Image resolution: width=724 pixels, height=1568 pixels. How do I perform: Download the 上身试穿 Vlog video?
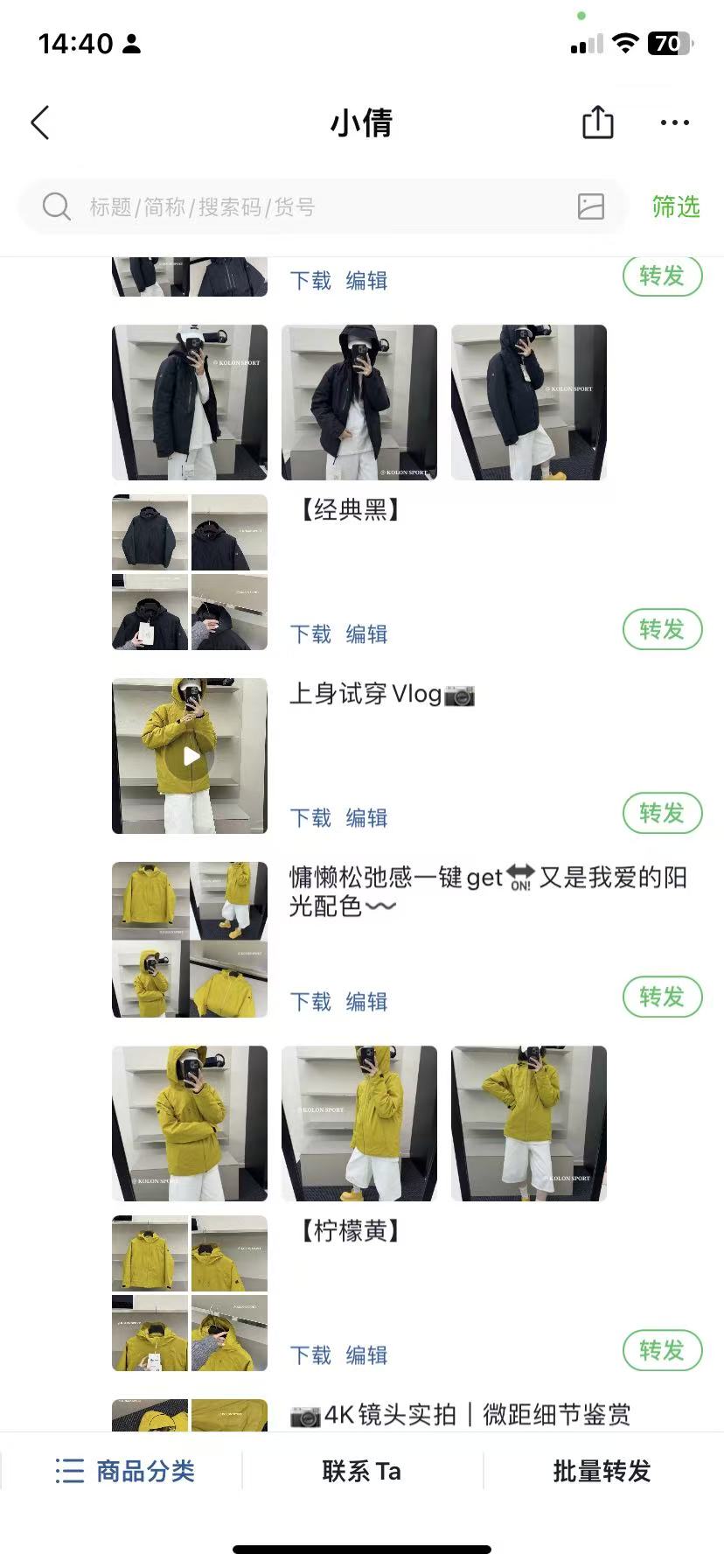[310, 818]
